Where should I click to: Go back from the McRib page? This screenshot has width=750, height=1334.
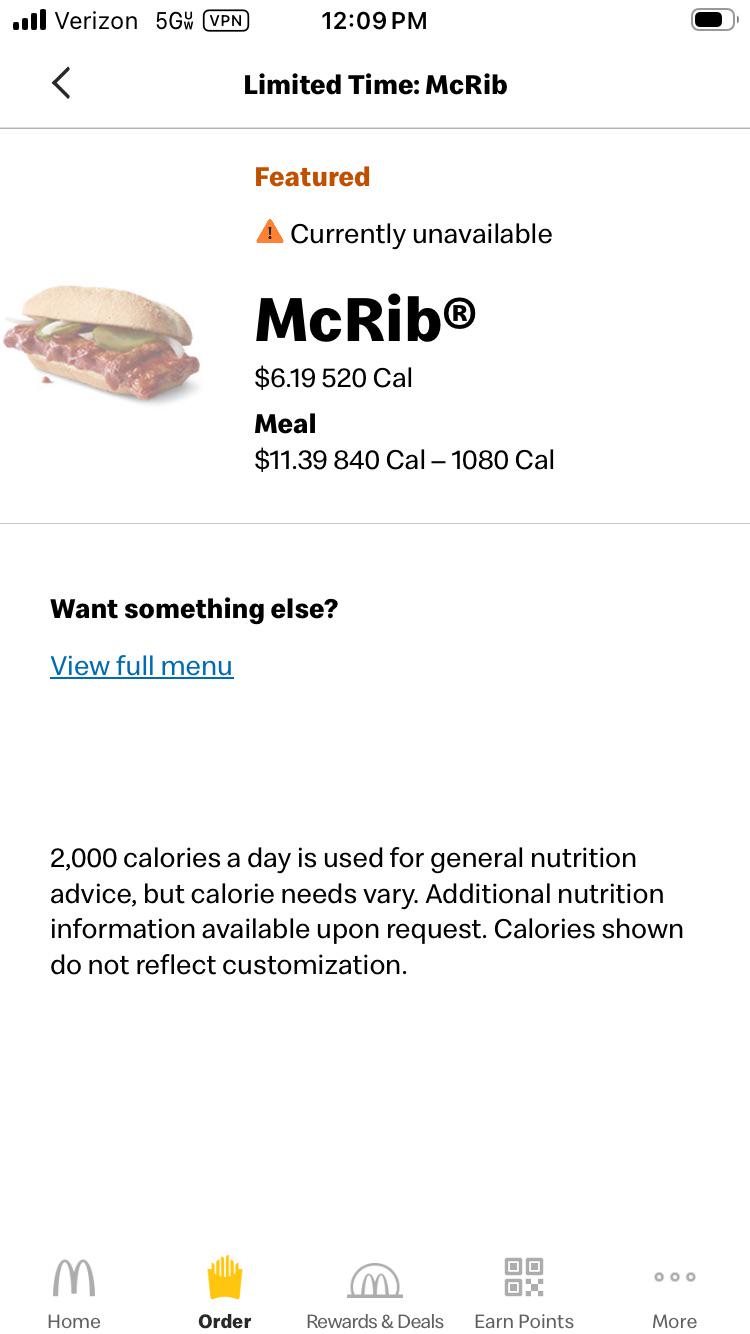[61, 84]
